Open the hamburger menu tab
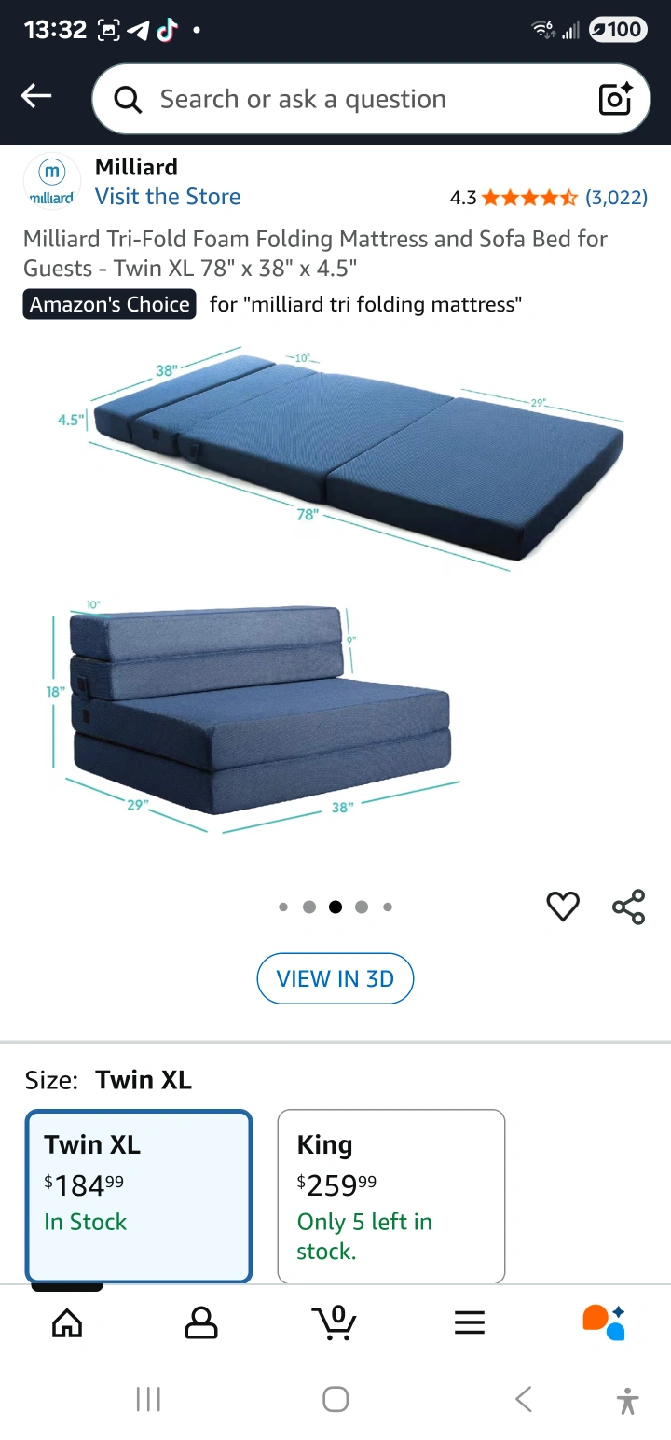Screen dimensions: 671x1440 click(469, 1322)
